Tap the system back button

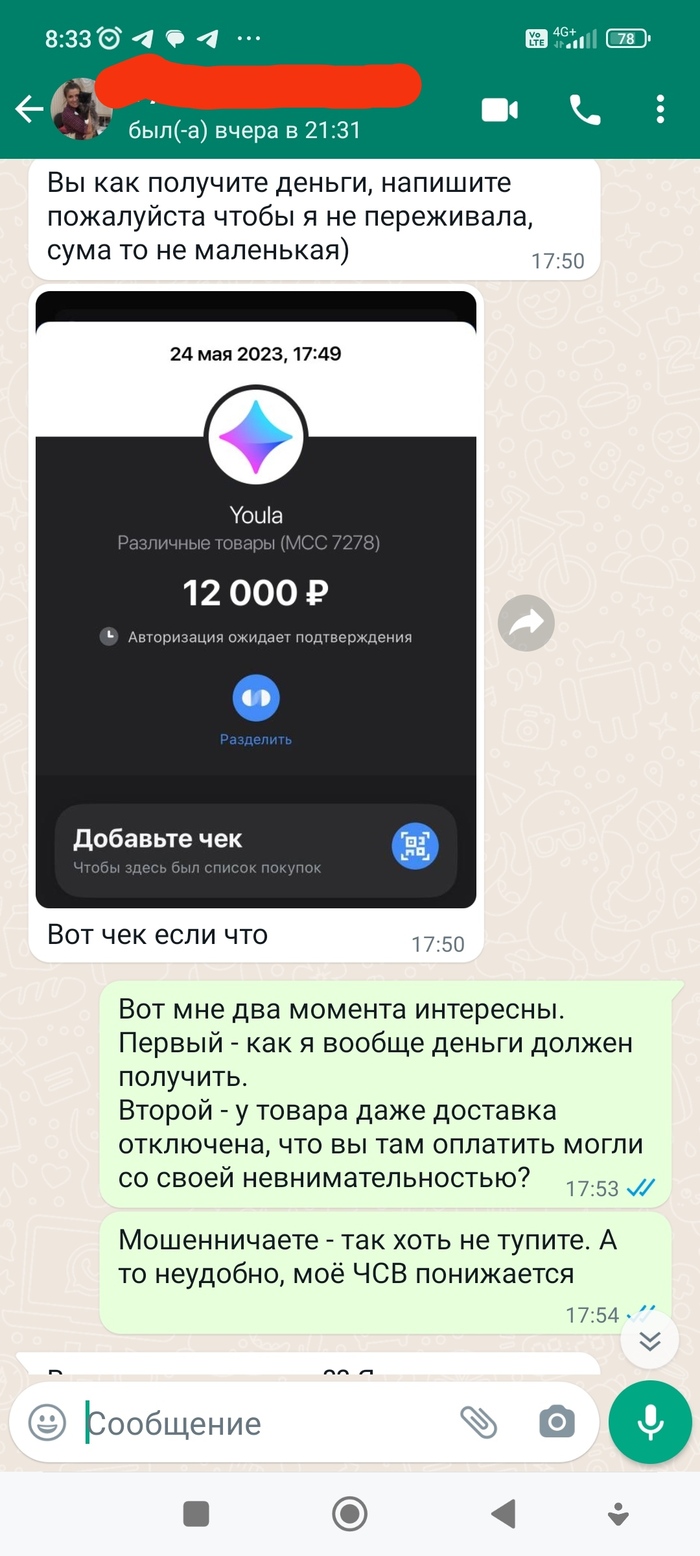click(x=503, y=1514)
